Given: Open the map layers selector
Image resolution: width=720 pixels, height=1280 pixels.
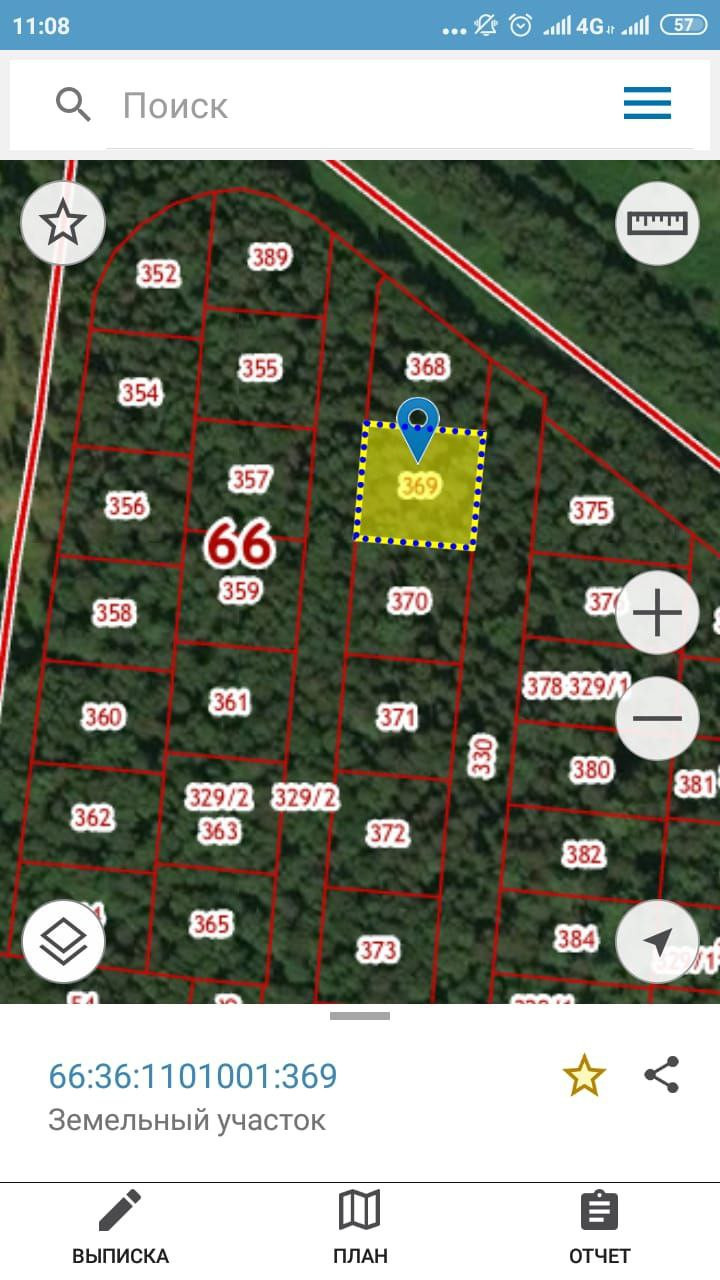Looking at the screenshot, I should click(63, 941).
